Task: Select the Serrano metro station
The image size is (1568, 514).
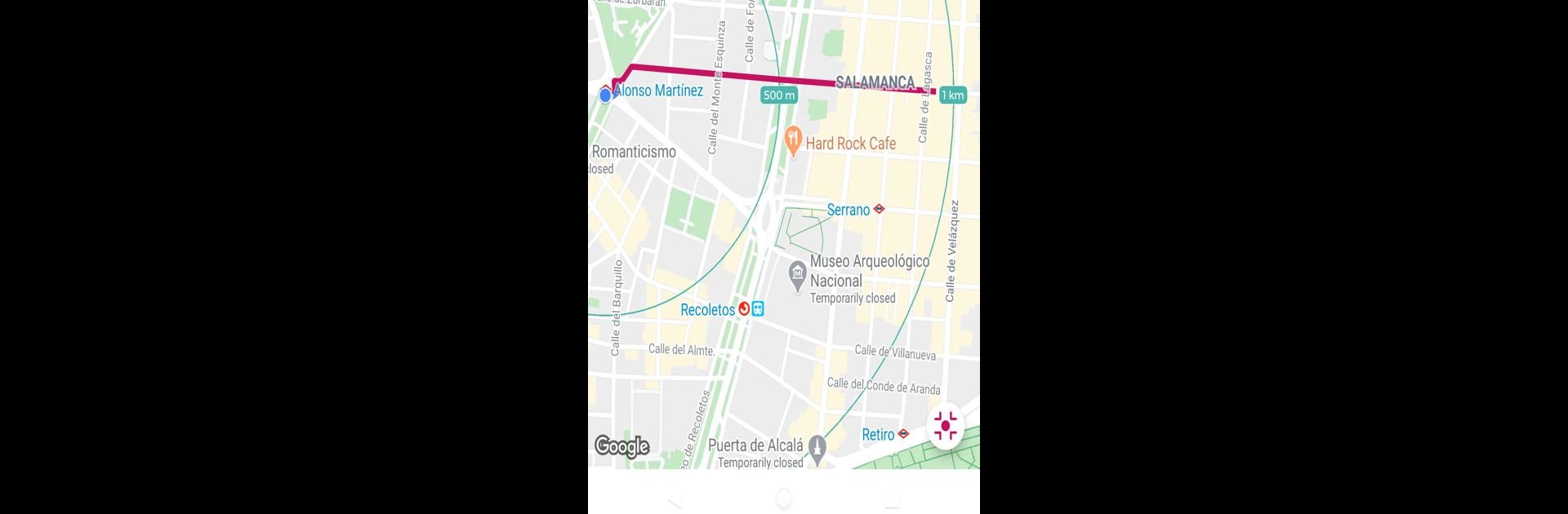Action: point(879,209)
